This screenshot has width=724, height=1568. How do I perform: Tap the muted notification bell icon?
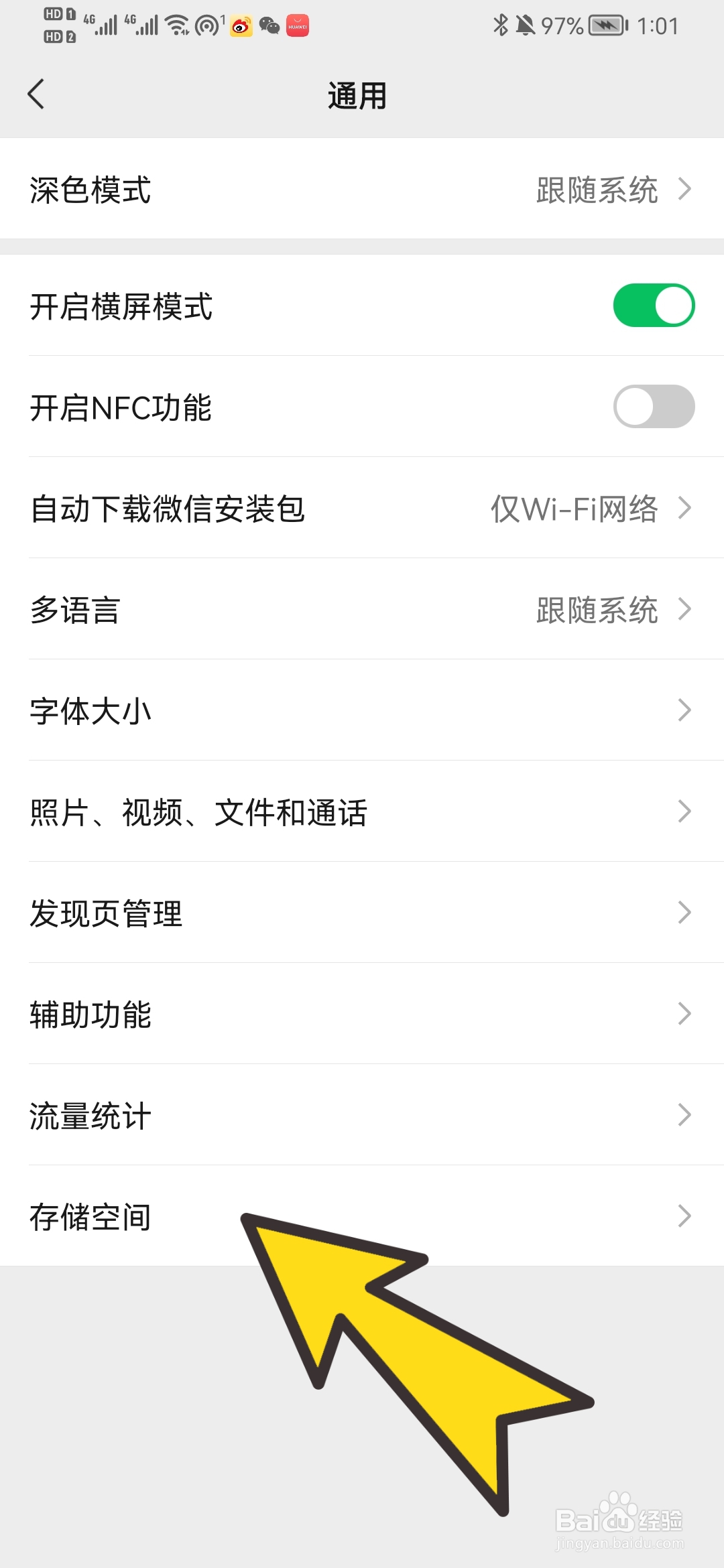(527, 25)
